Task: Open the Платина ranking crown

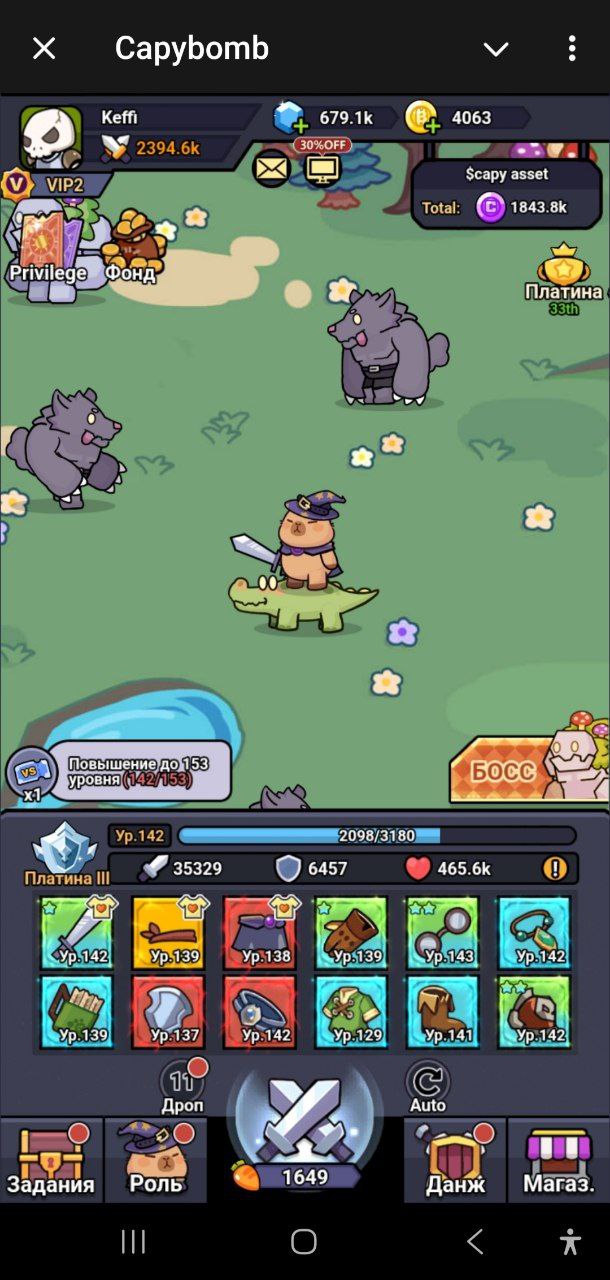Action: [565, 275]
